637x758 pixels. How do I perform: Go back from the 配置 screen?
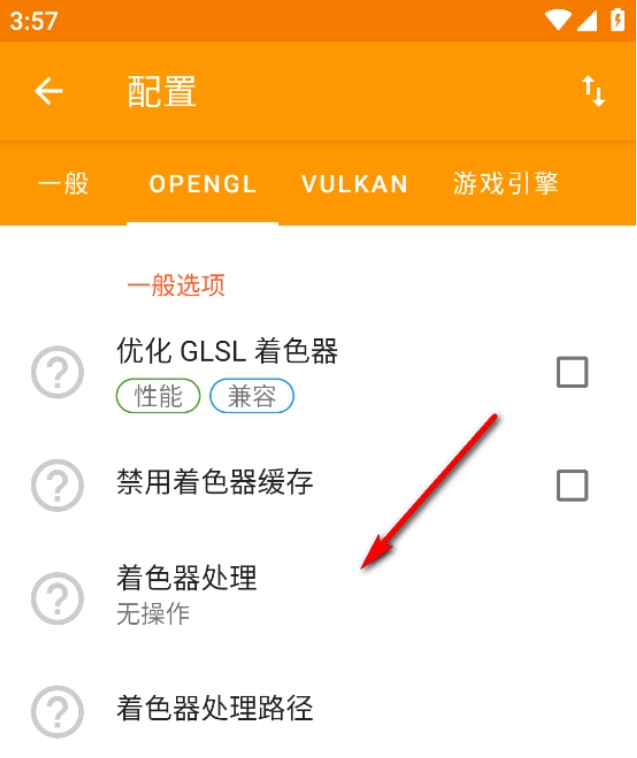[48, 91]
